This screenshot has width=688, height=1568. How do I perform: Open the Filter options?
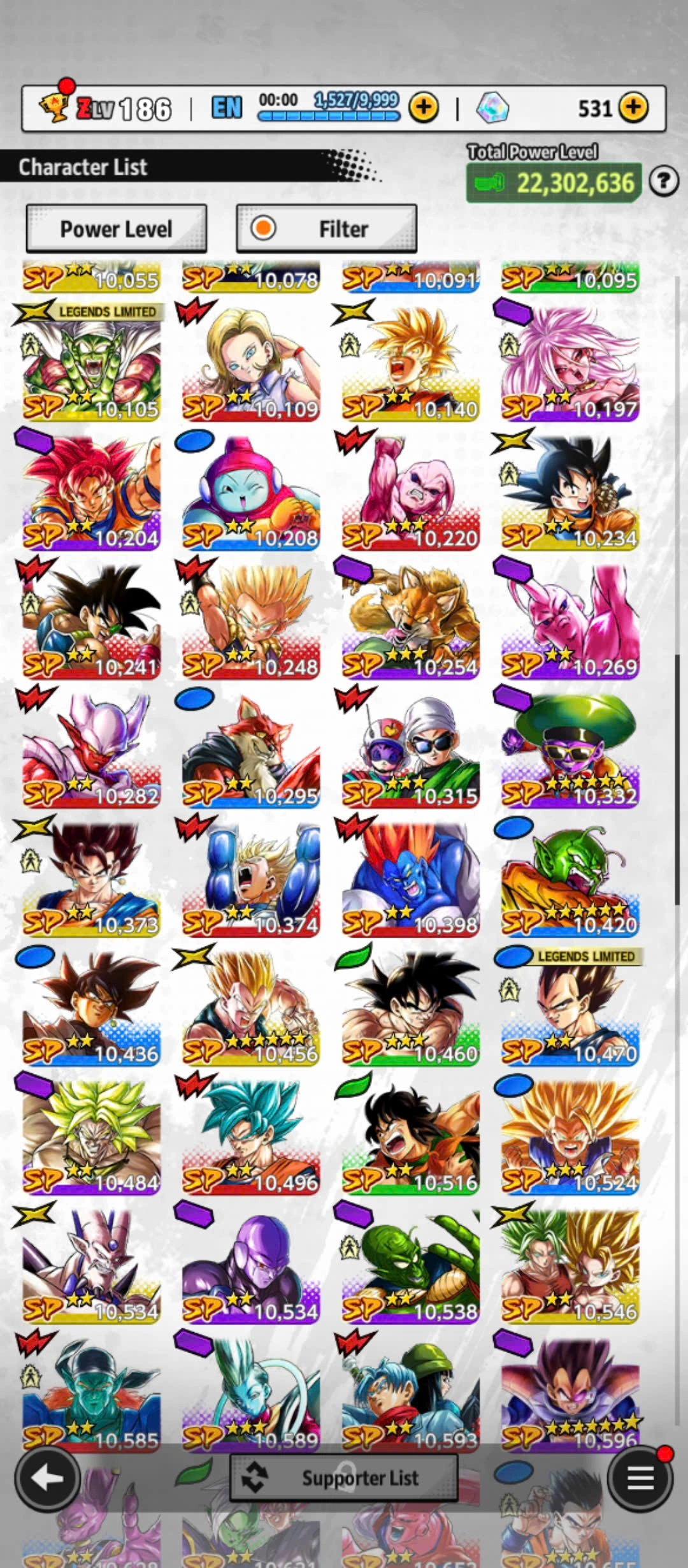point(326,229)
